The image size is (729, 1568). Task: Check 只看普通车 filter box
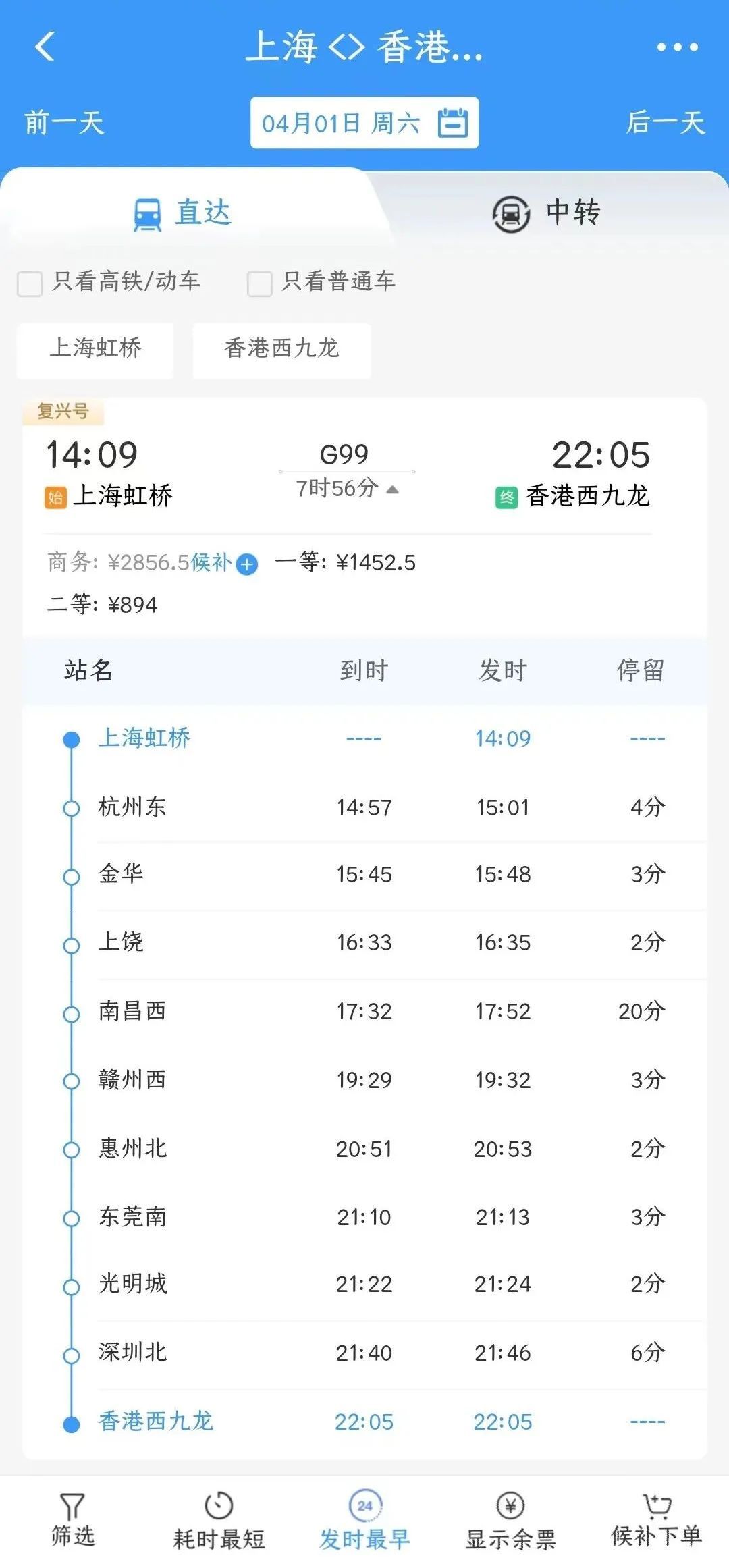click(259, 283)
